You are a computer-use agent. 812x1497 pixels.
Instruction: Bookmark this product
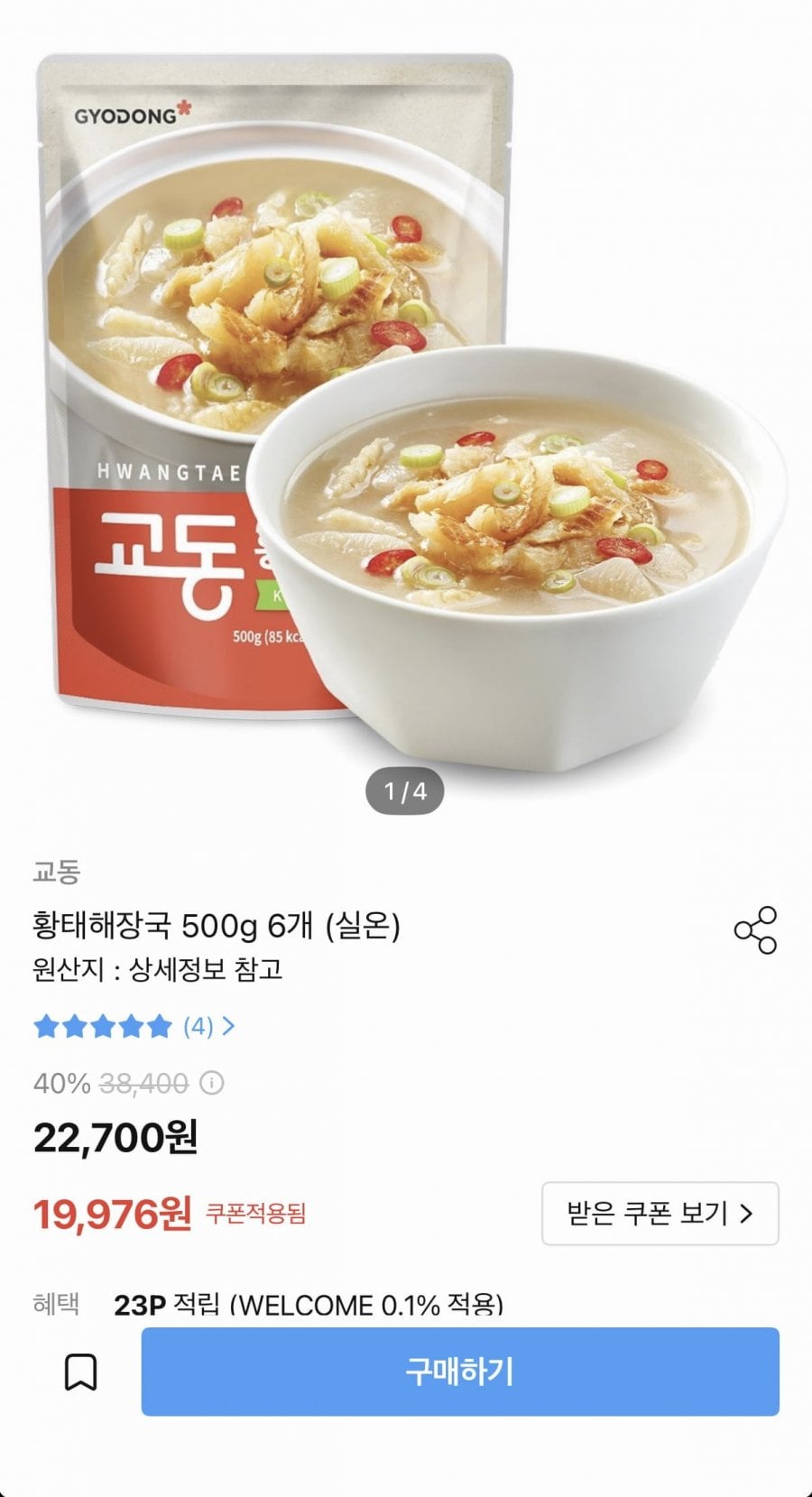80,1372
